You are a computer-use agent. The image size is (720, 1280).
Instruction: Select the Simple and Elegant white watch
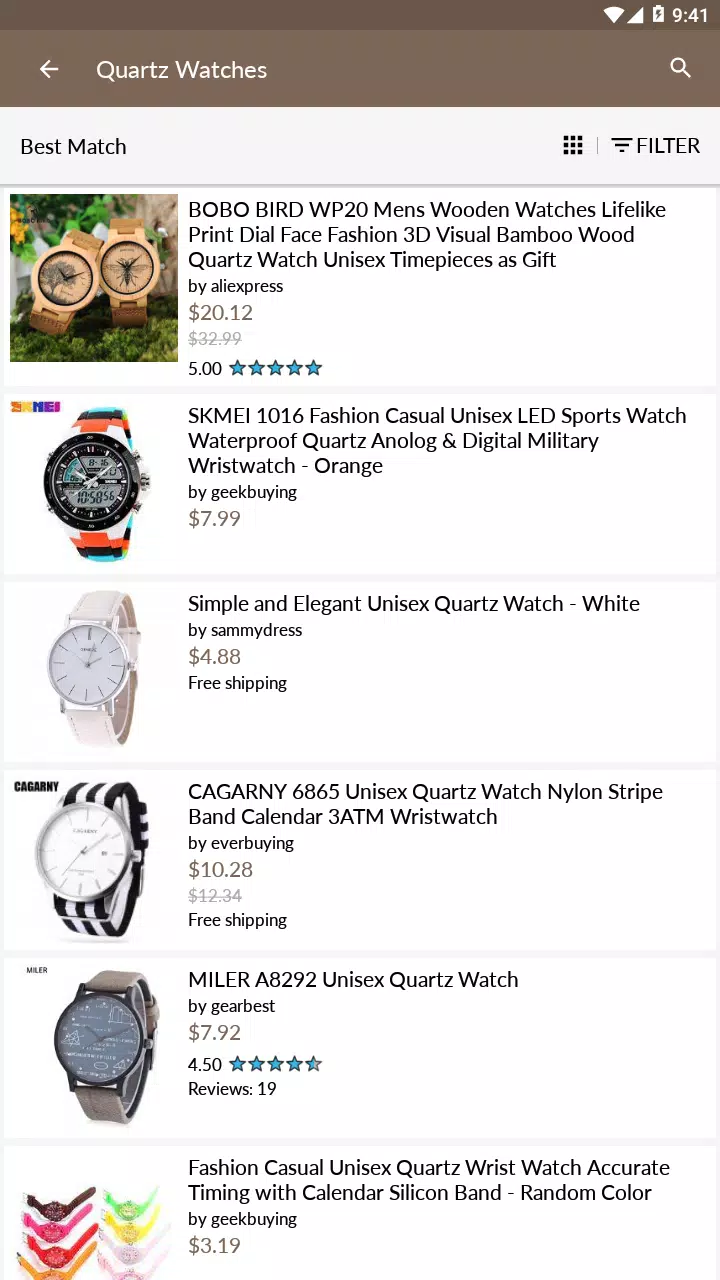[413, 604]
